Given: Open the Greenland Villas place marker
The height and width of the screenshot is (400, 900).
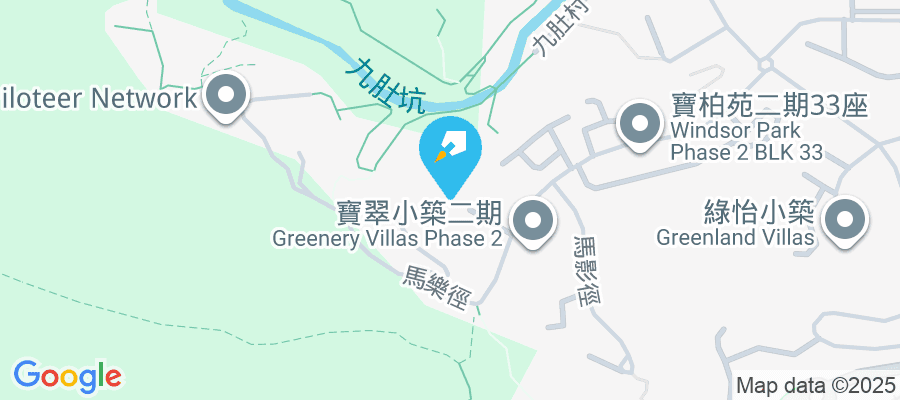Looking at the screenshot, I should (x=845, y=217).
